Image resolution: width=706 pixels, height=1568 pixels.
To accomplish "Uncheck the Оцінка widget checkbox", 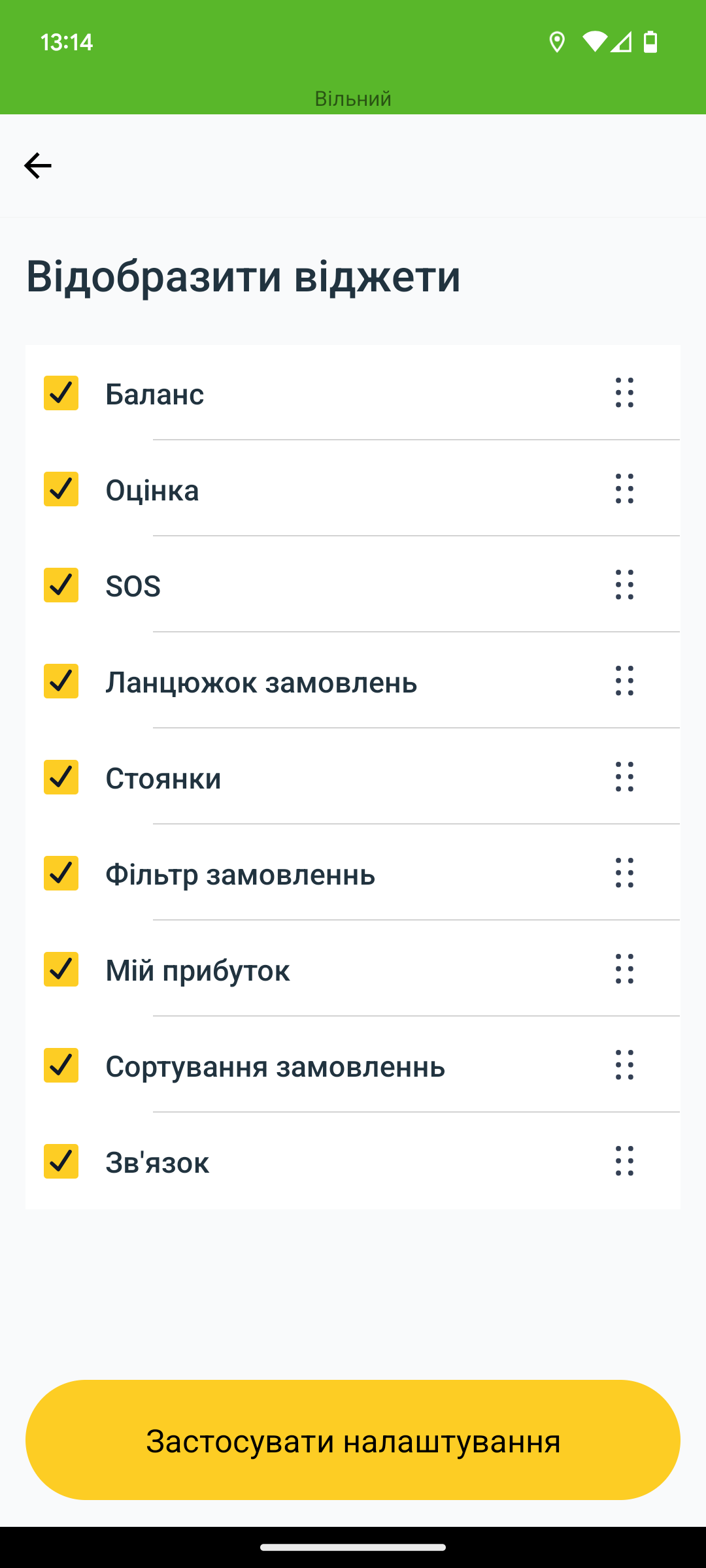I will (x=61, y=489).
